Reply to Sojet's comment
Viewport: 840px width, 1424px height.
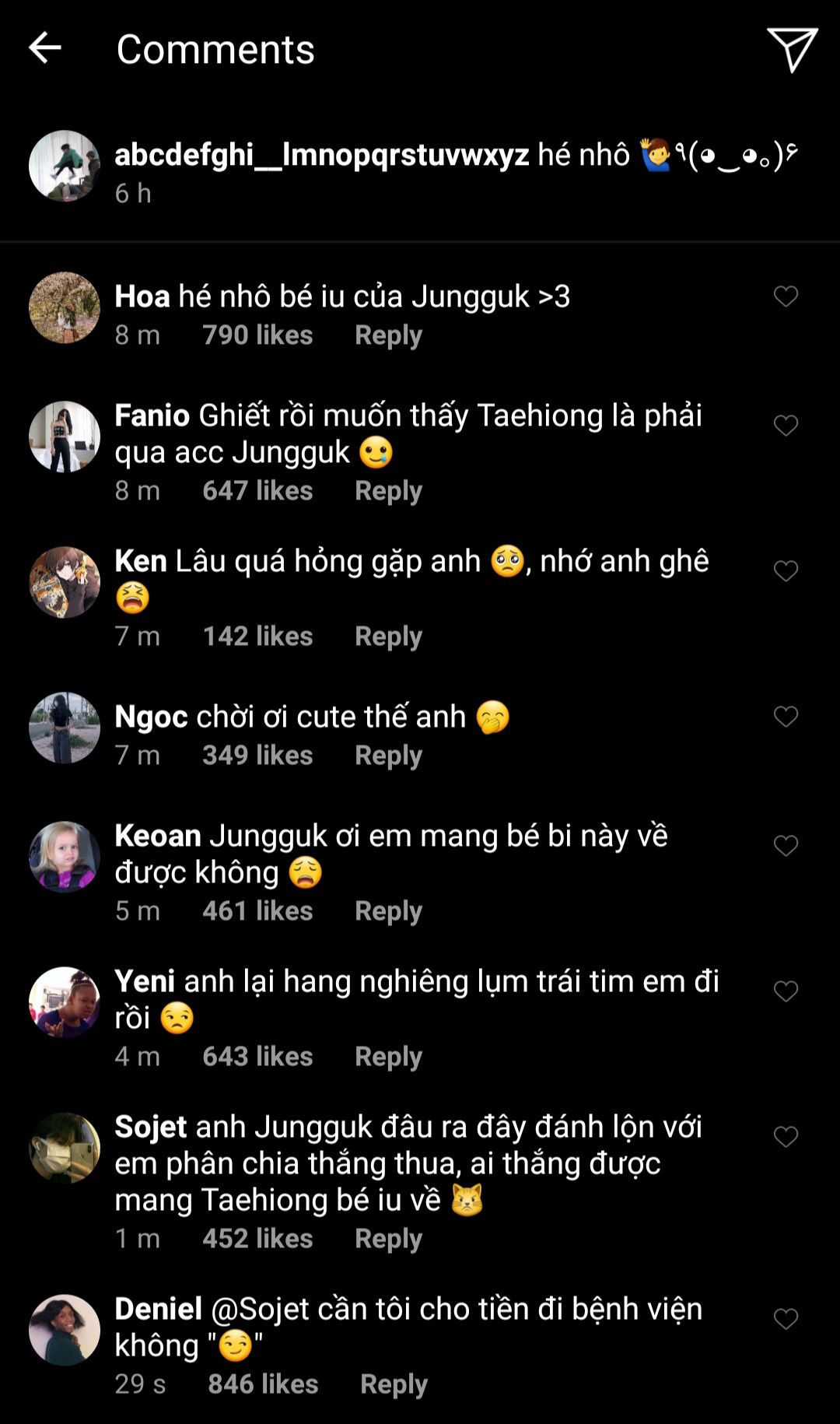[388, 1239]
